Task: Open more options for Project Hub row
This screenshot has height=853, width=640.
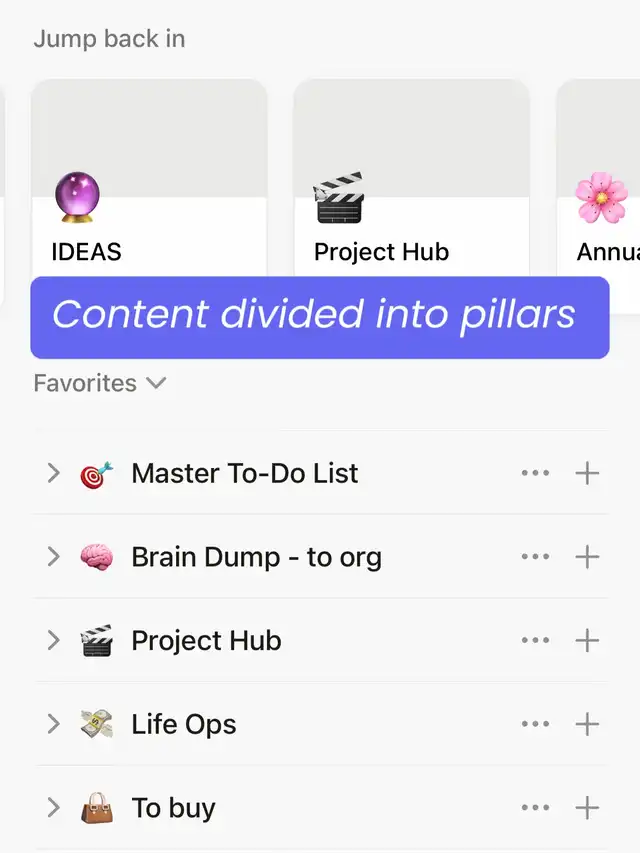Action: pos(535,641)
